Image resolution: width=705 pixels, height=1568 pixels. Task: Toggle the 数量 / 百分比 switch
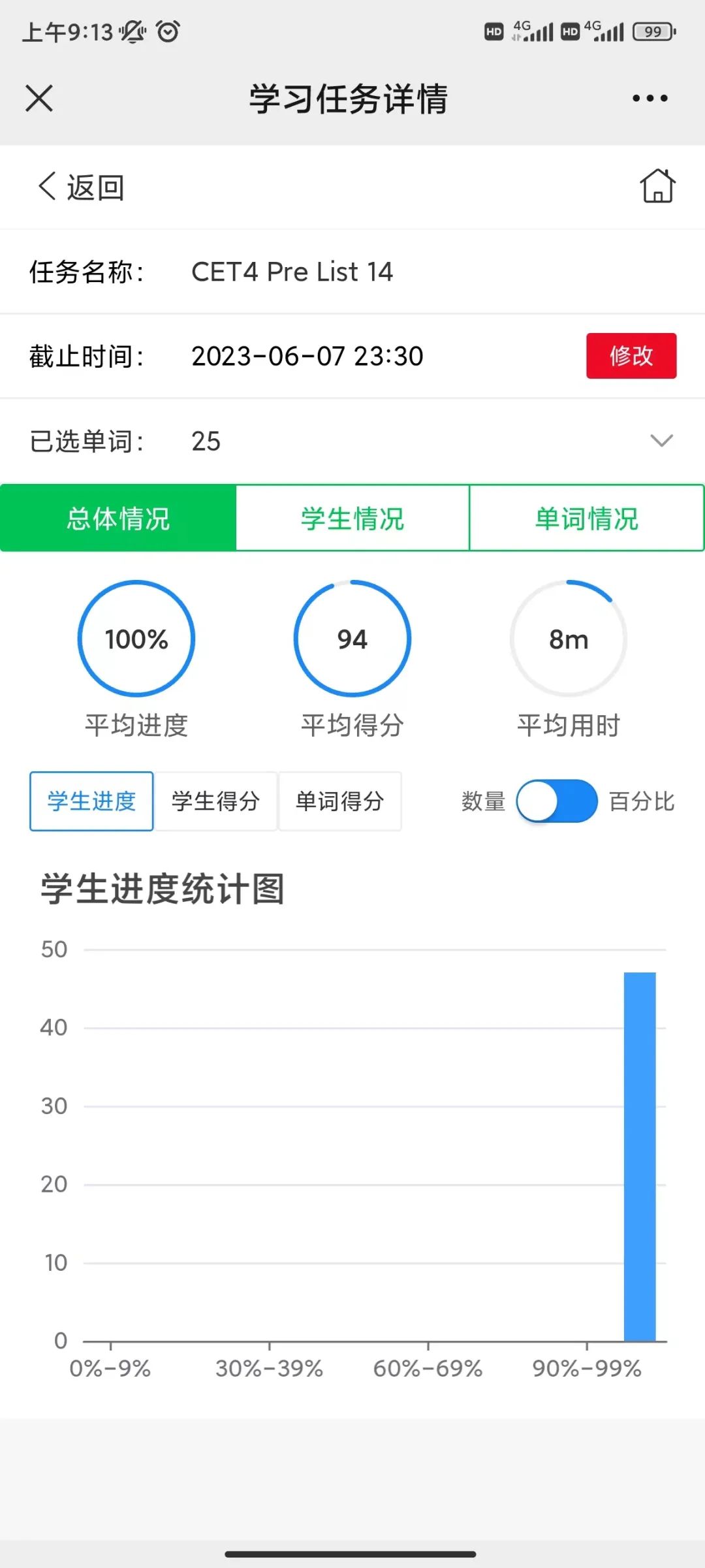[x=556, y=801]
